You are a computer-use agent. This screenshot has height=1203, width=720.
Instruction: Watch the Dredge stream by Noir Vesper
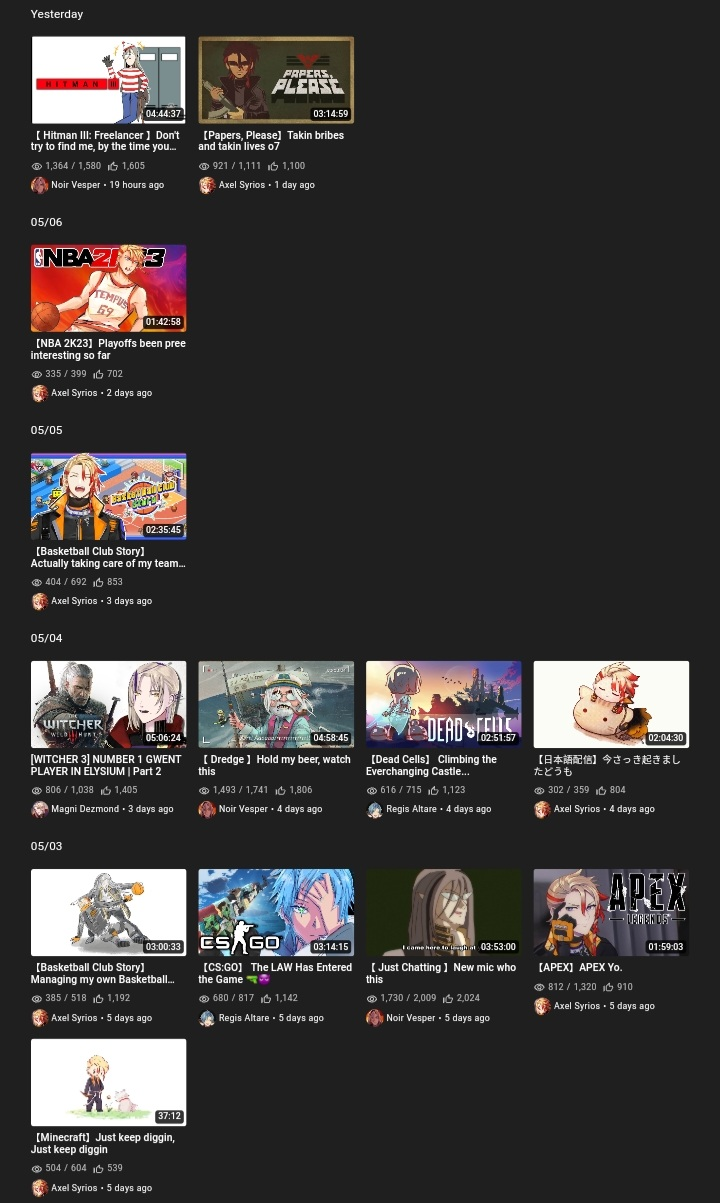pos(276,704)
